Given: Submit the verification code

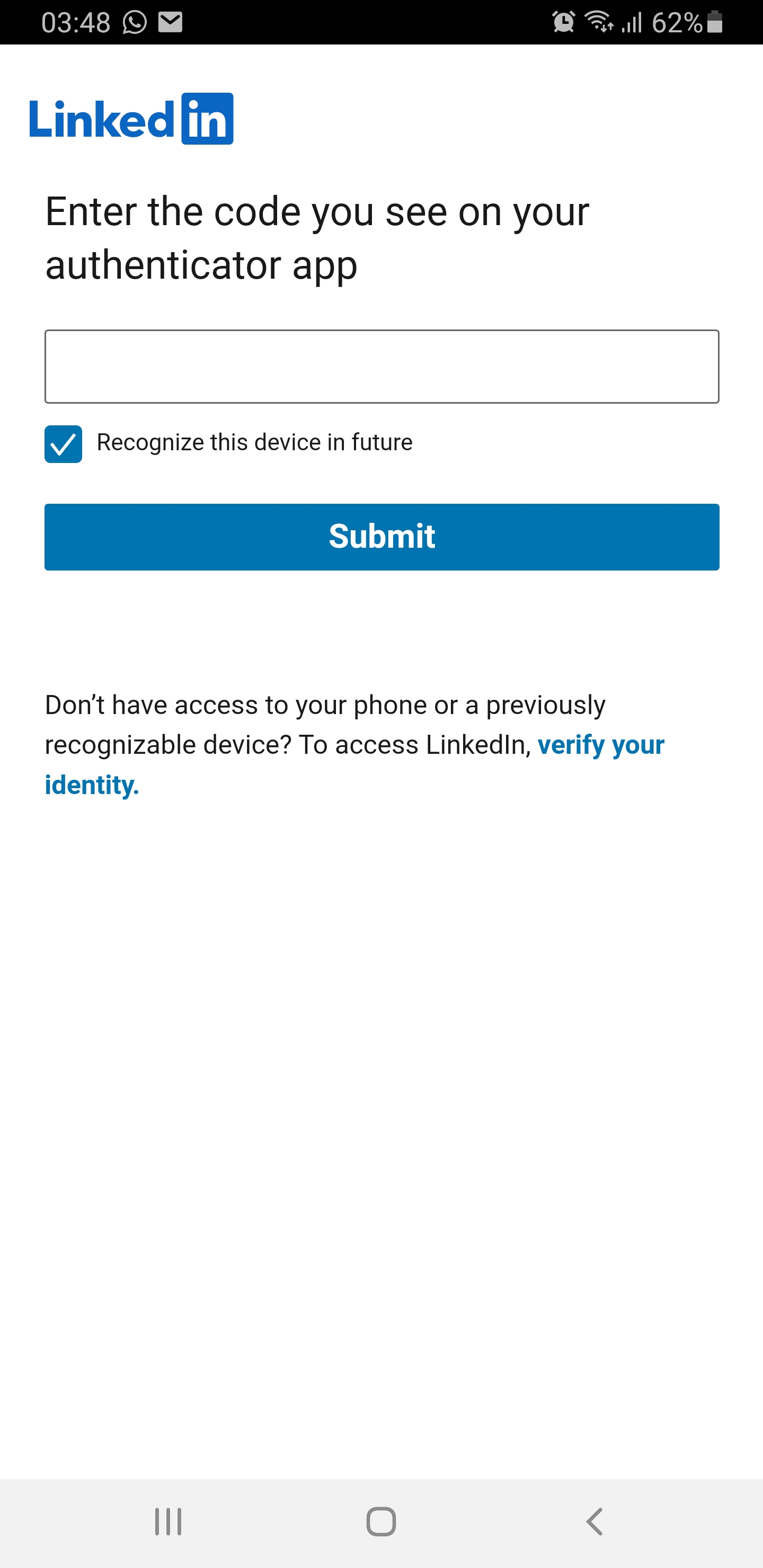Looking at the screenshot, I should click(382, 537).
